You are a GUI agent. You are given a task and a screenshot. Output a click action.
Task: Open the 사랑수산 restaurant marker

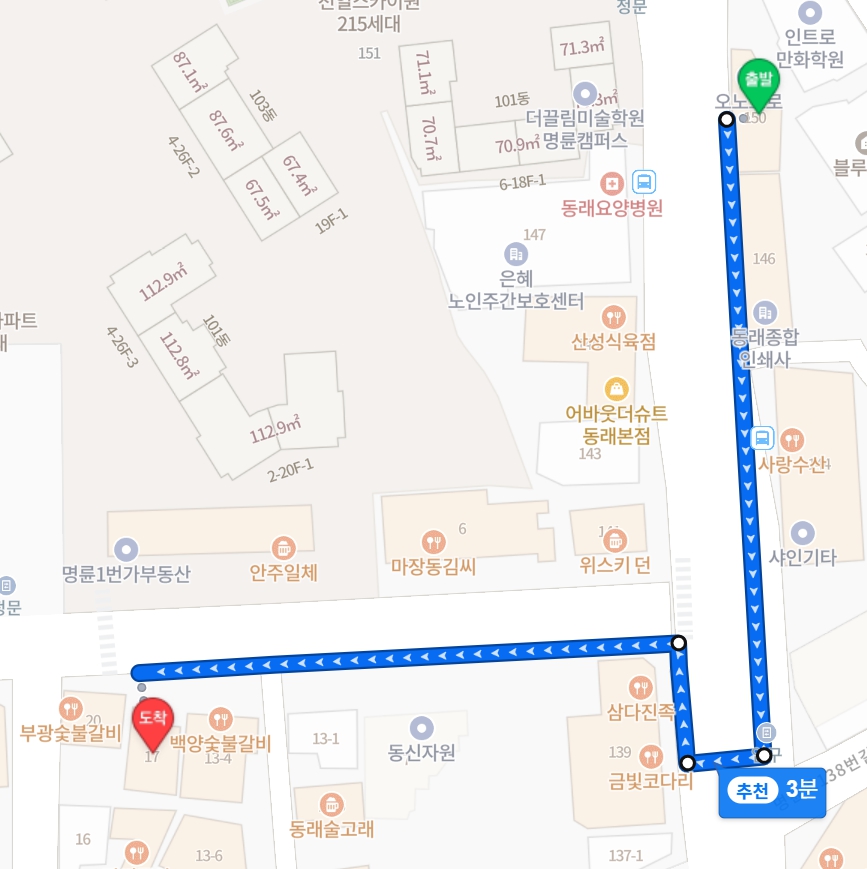(792, 440)
